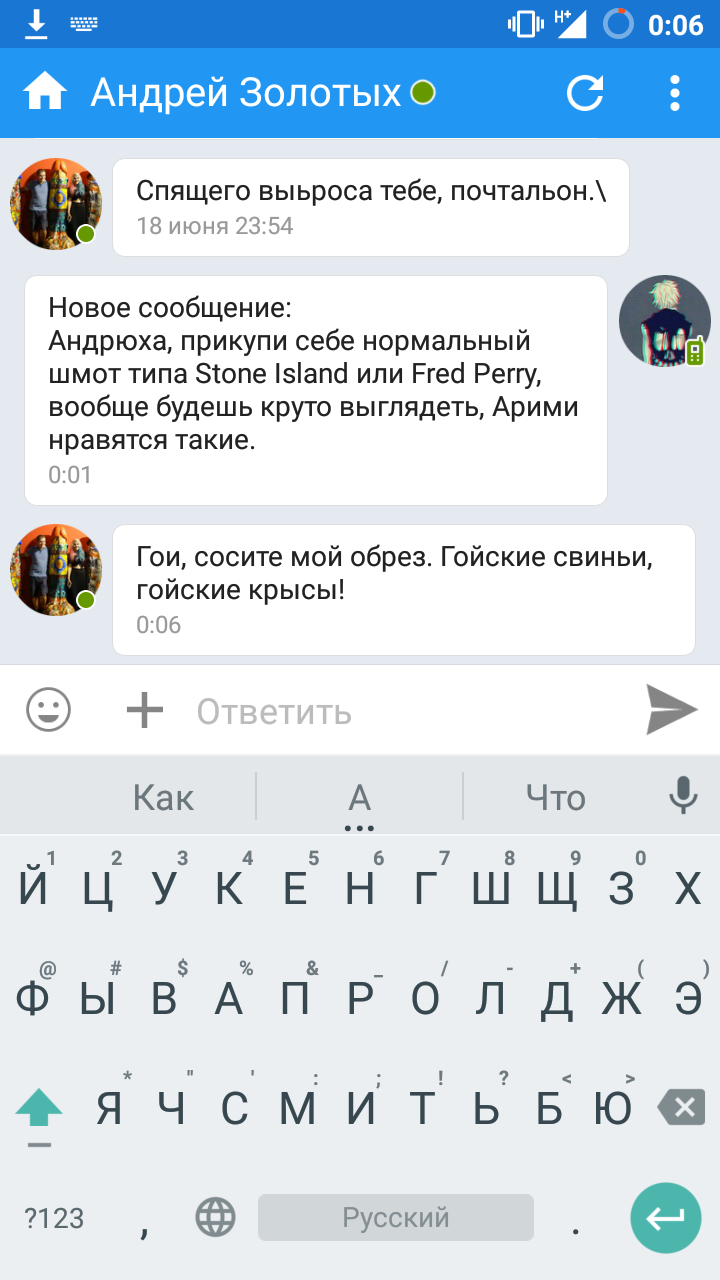Open the message bubble about Stone Island
Image resolution: width=720 pixels, height=1280 pixels.
pos(315,390)
